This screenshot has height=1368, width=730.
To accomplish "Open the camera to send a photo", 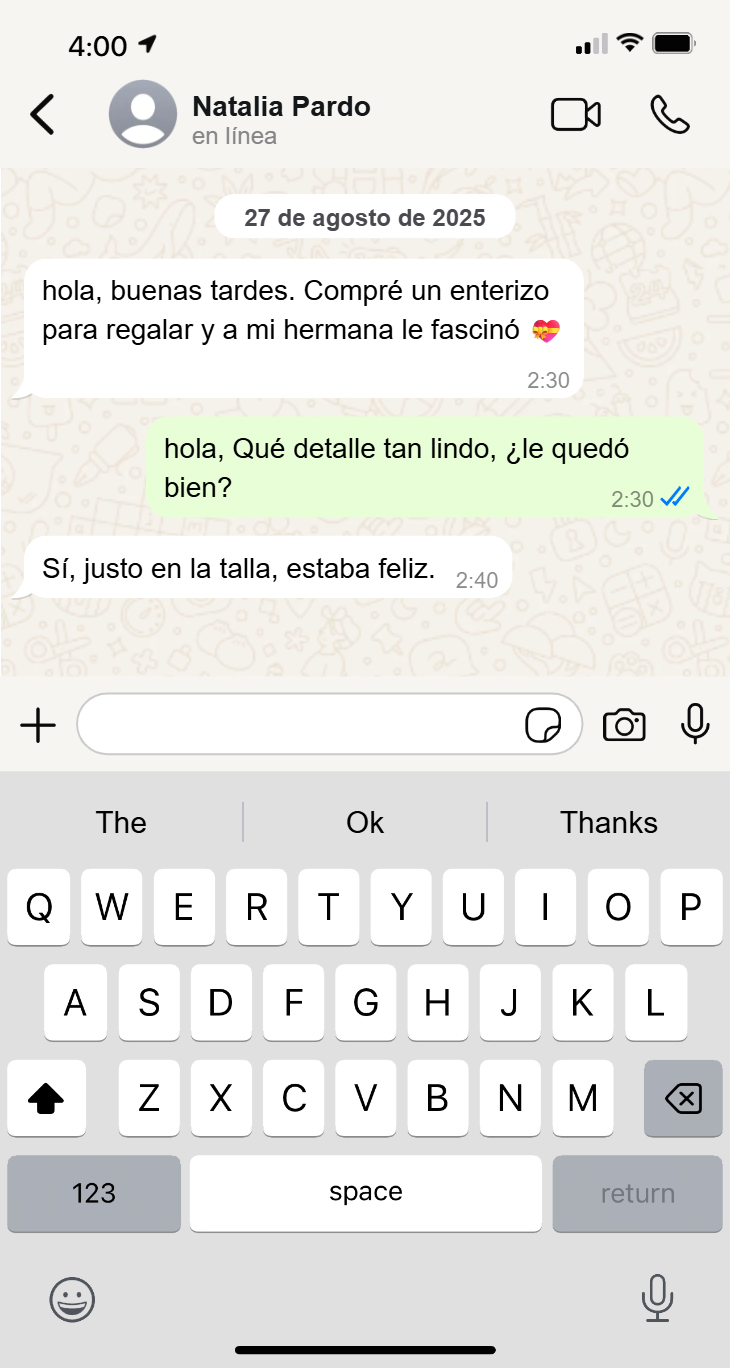I will [624, 725].
